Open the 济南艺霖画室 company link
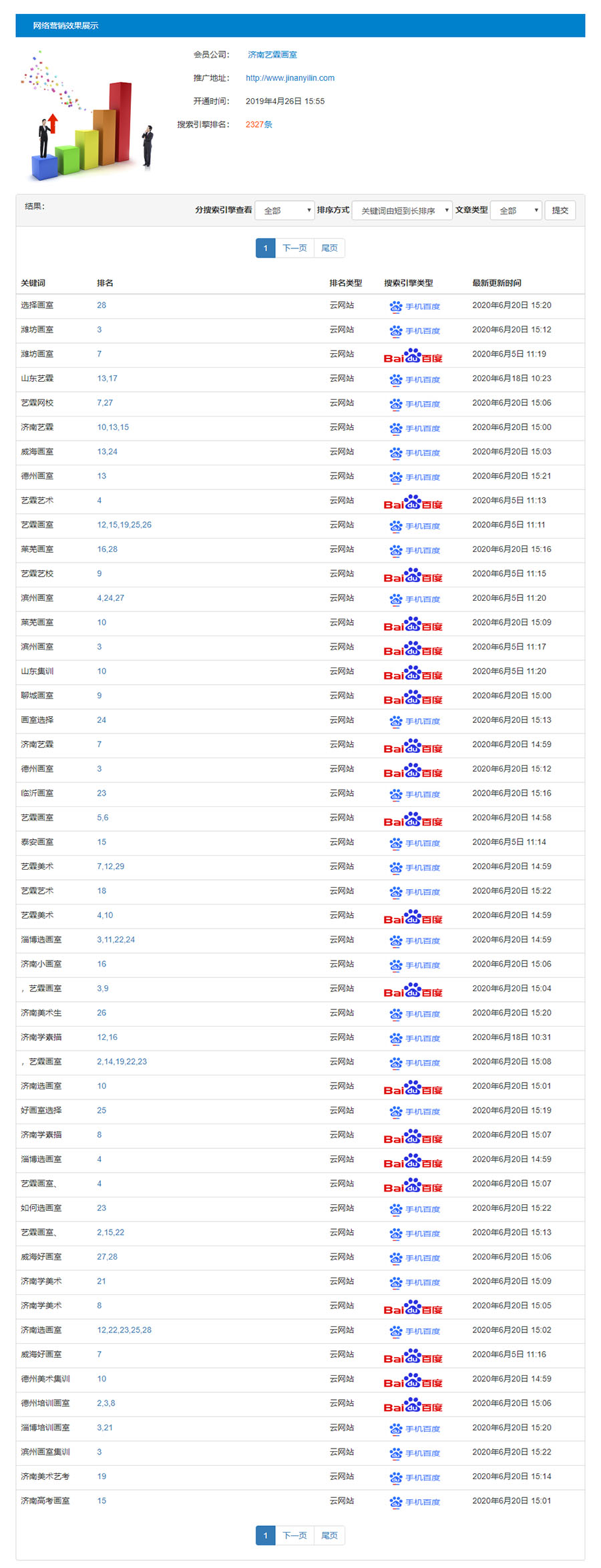 tap(272, 55)
